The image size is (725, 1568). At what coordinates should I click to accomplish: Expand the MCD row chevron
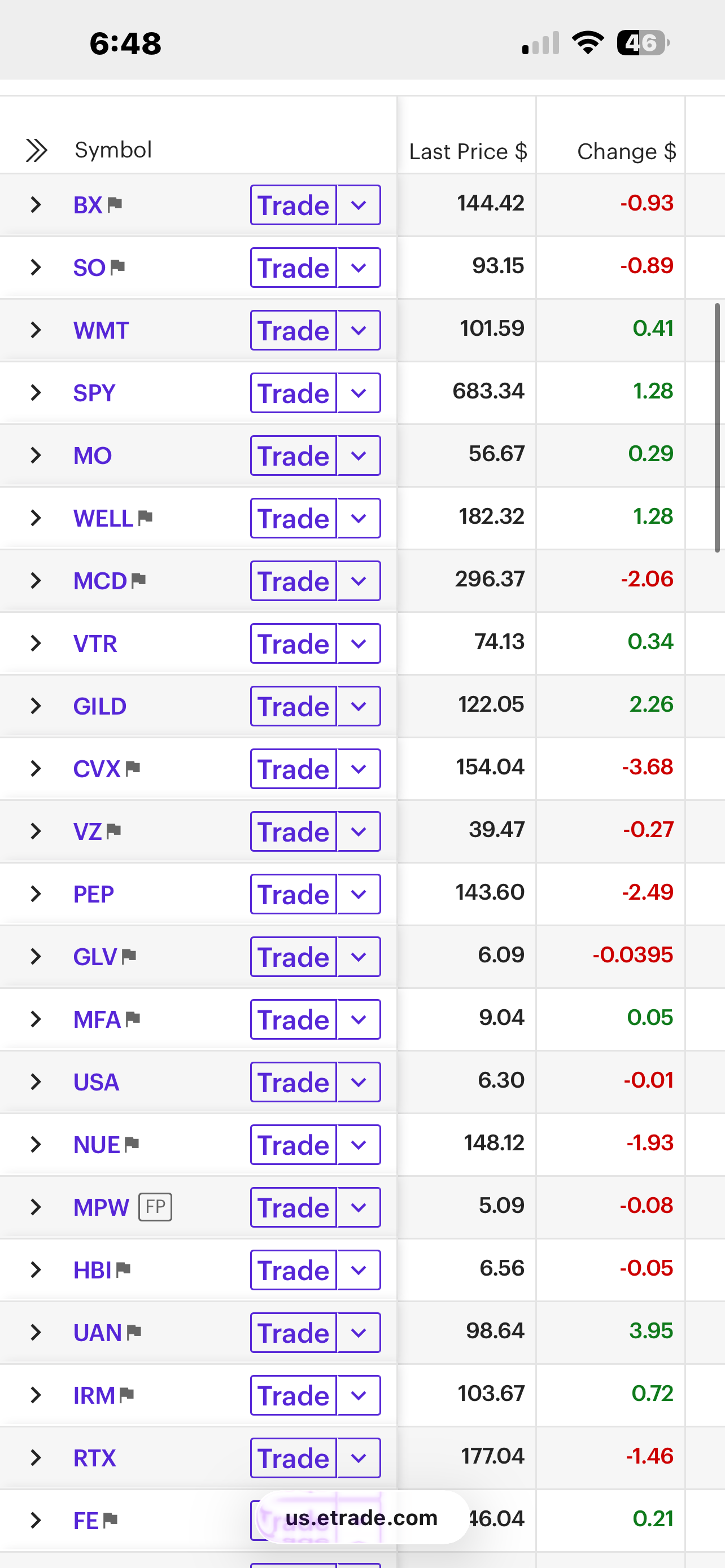pos(36,581)
